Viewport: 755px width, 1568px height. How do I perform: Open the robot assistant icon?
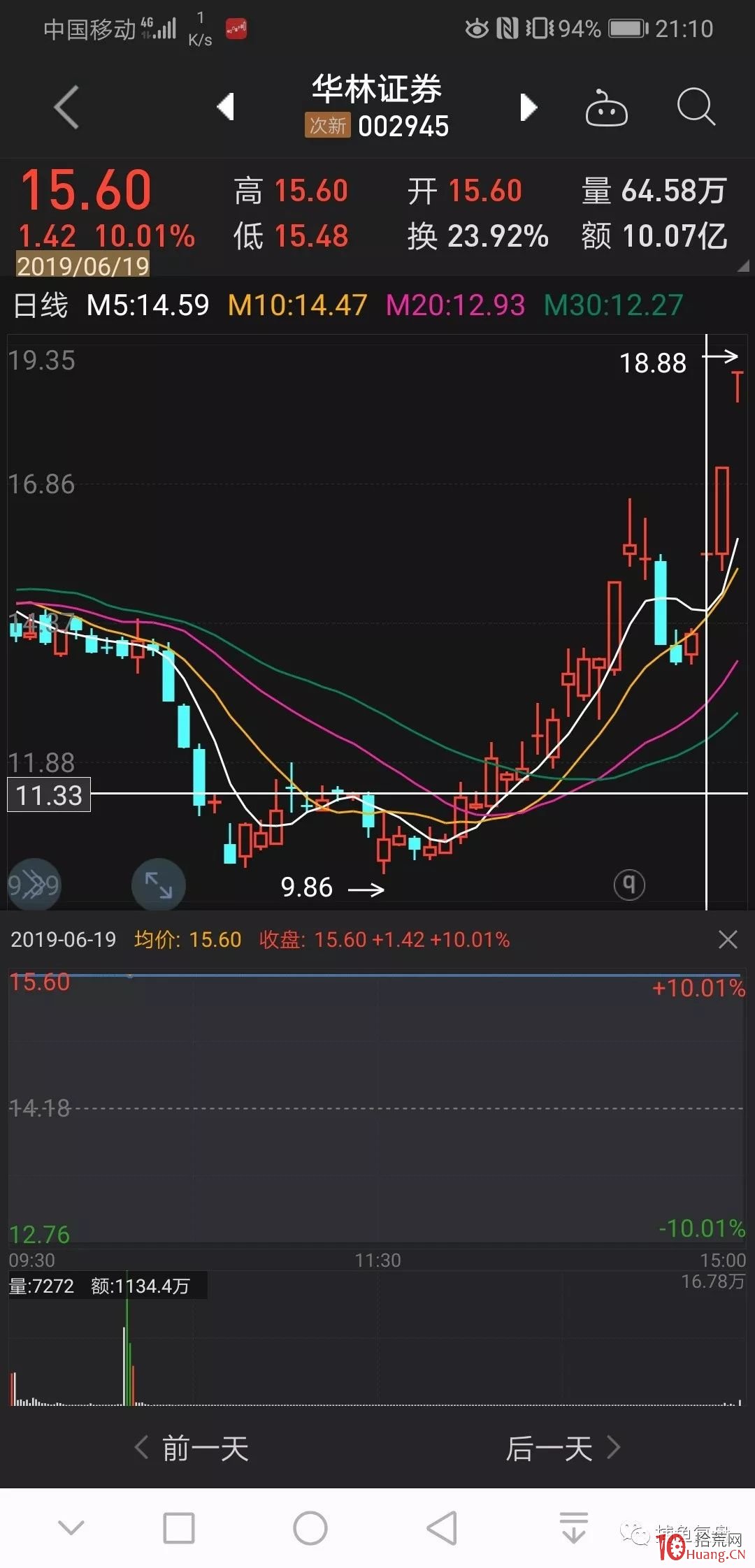pyautogui.click(x=606, y=108)
